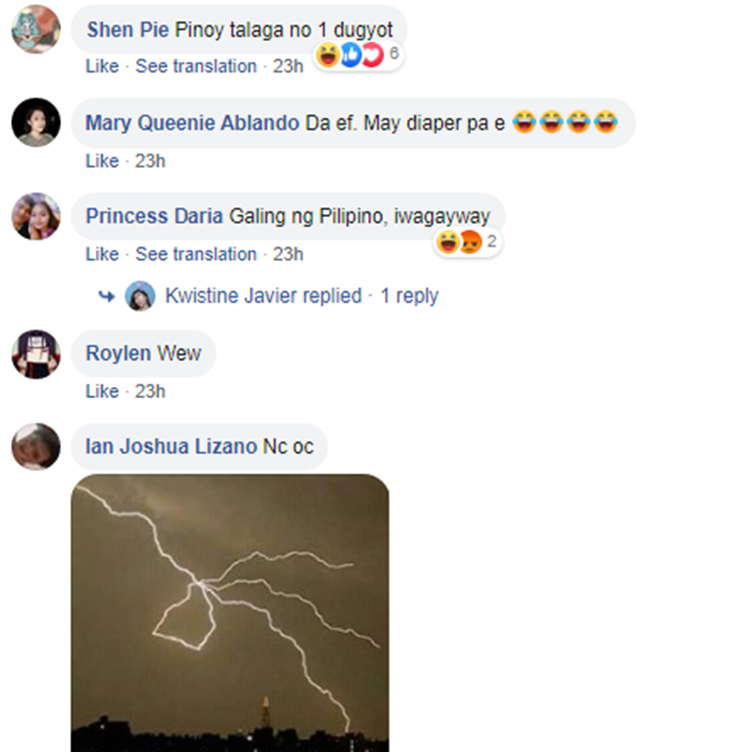This screenshot has height=752, width=750.
Task: Like Princess Daria's comment
Action: point(102,254)
